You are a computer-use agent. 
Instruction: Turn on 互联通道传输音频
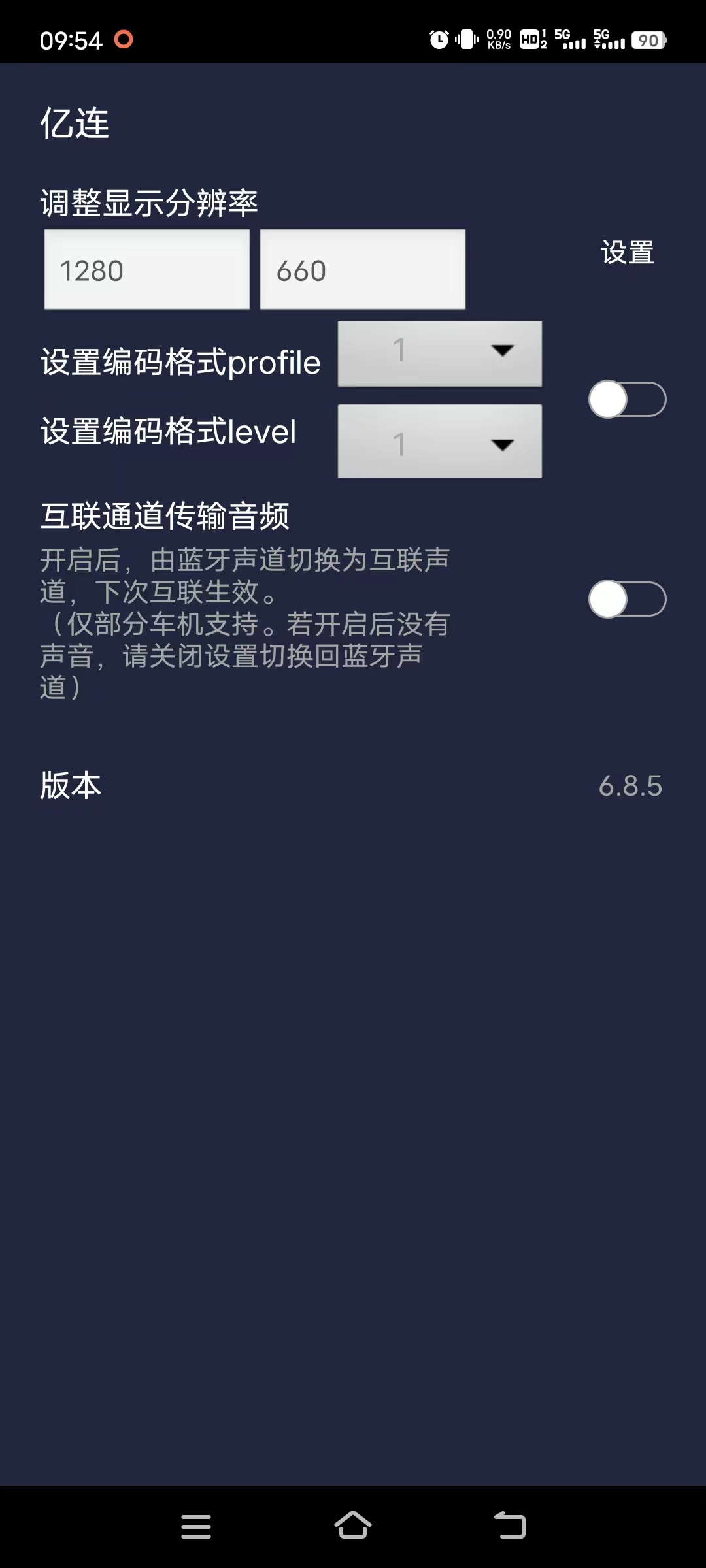[627, 599]
